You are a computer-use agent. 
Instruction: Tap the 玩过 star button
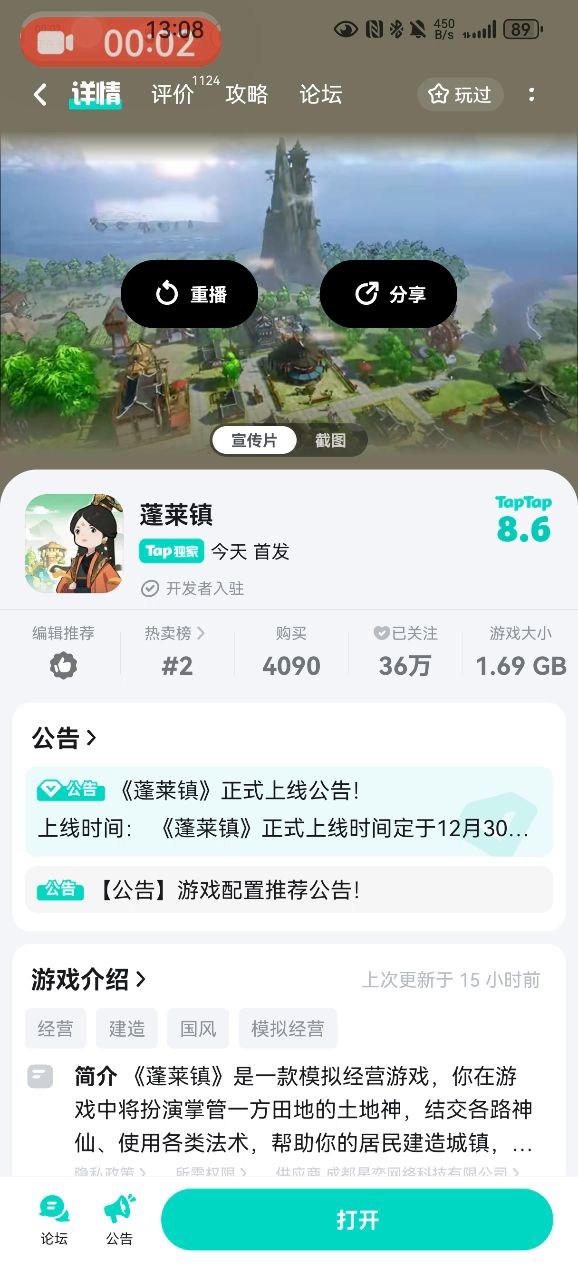tap(460, 95)
